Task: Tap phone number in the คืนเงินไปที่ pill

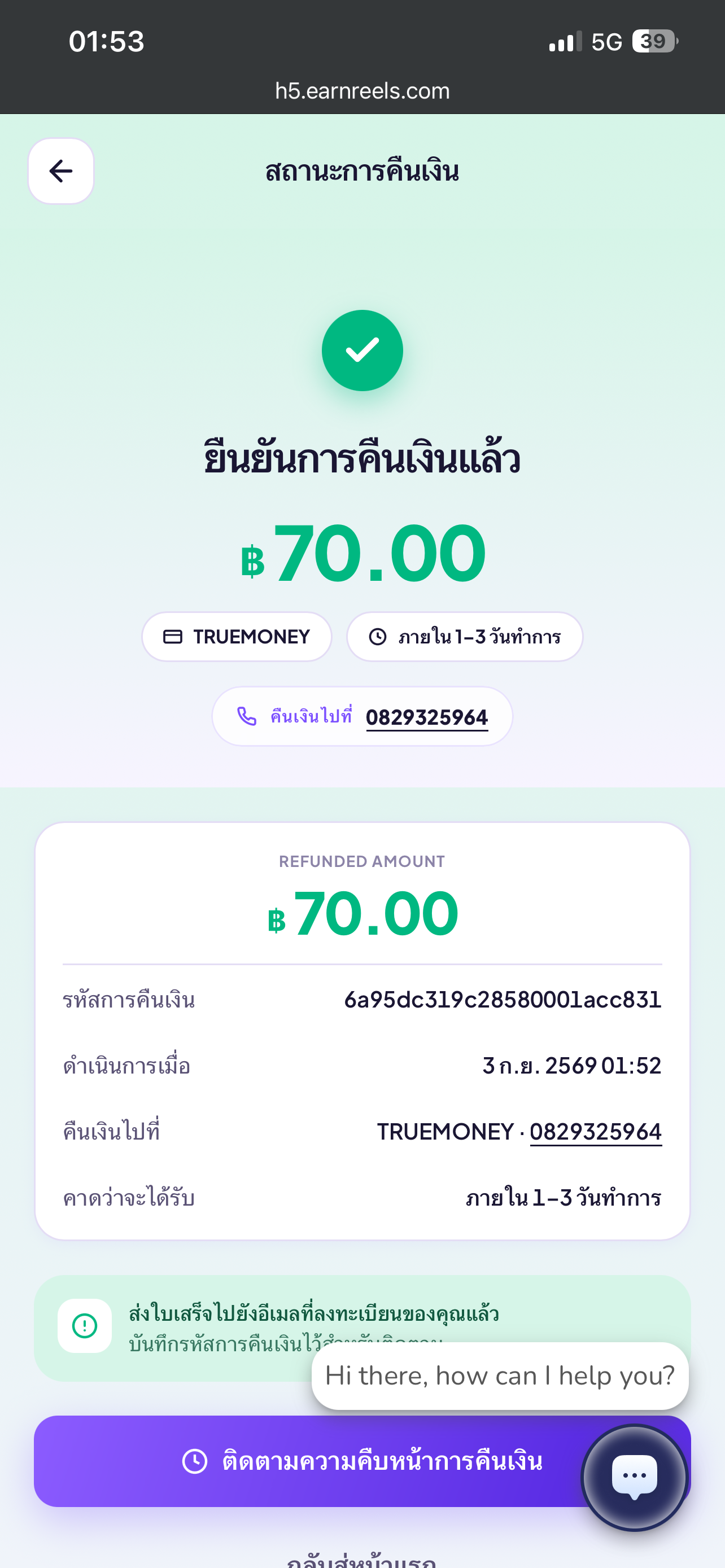Action: pyautogui.click(x=427, y=717)
